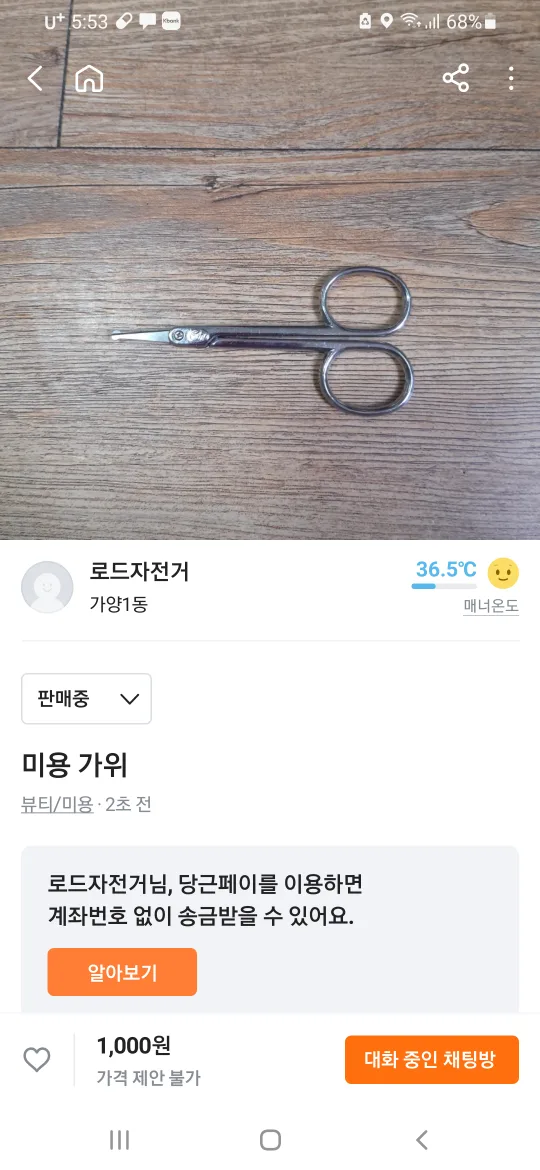Open the scissors product photo
Image resolution: width=540 pixels, height=1170 pixels.
pos(270,313)
